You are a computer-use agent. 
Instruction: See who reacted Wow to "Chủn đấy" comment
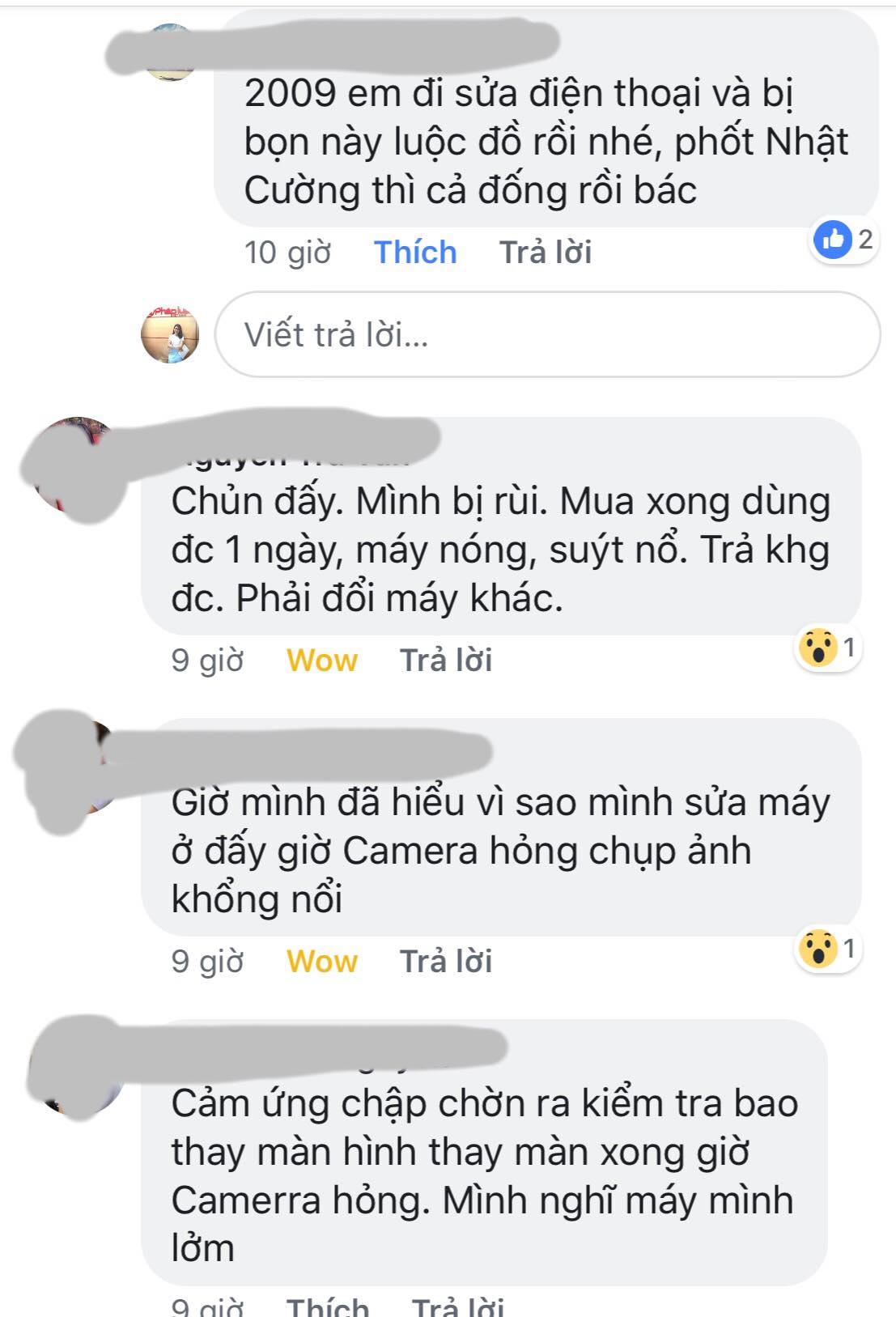tap(827, 648)
